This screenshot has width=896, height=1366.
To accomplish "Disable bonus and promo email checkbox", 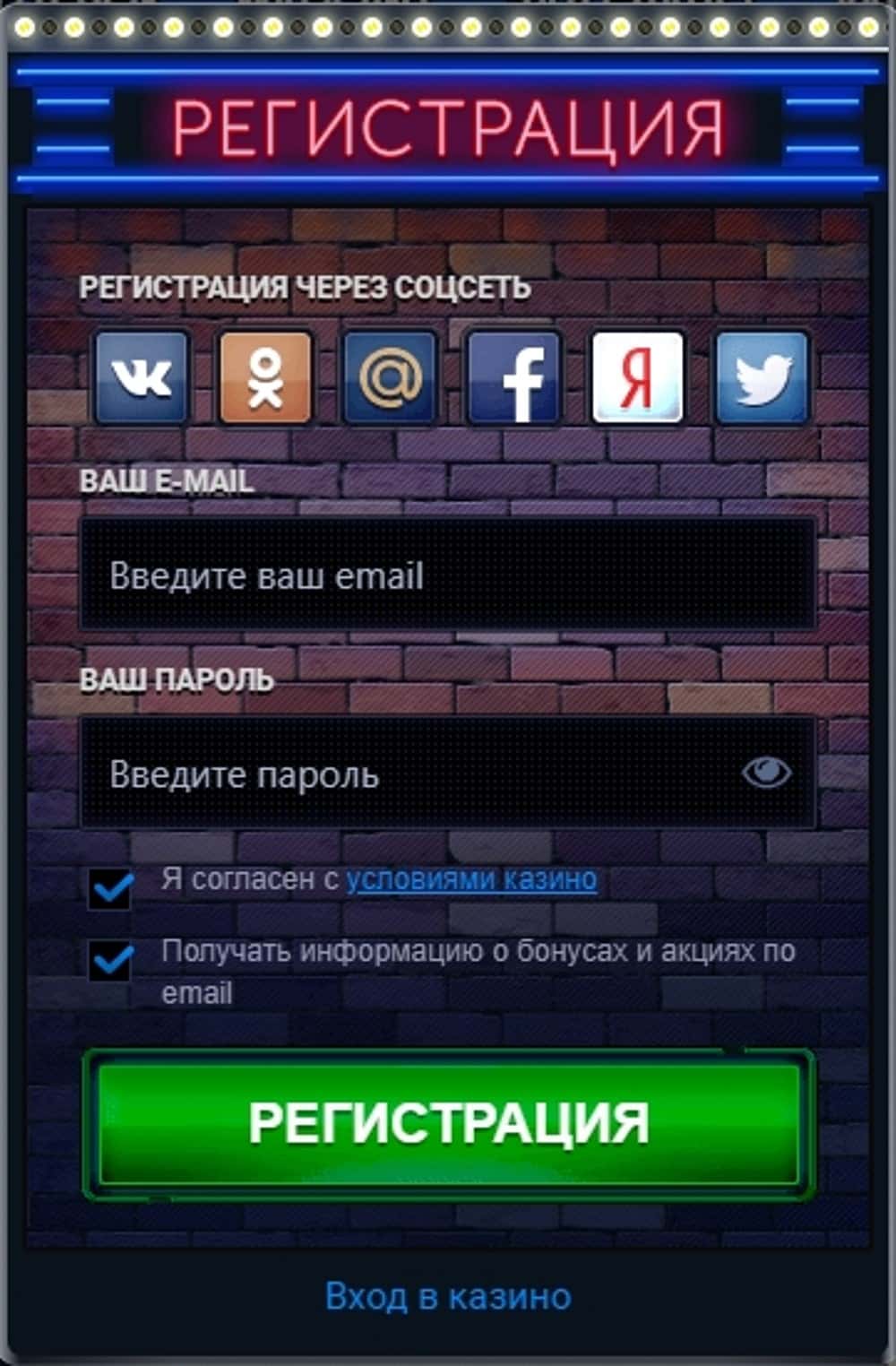I will pyautogui.click(x=110, y=962).
